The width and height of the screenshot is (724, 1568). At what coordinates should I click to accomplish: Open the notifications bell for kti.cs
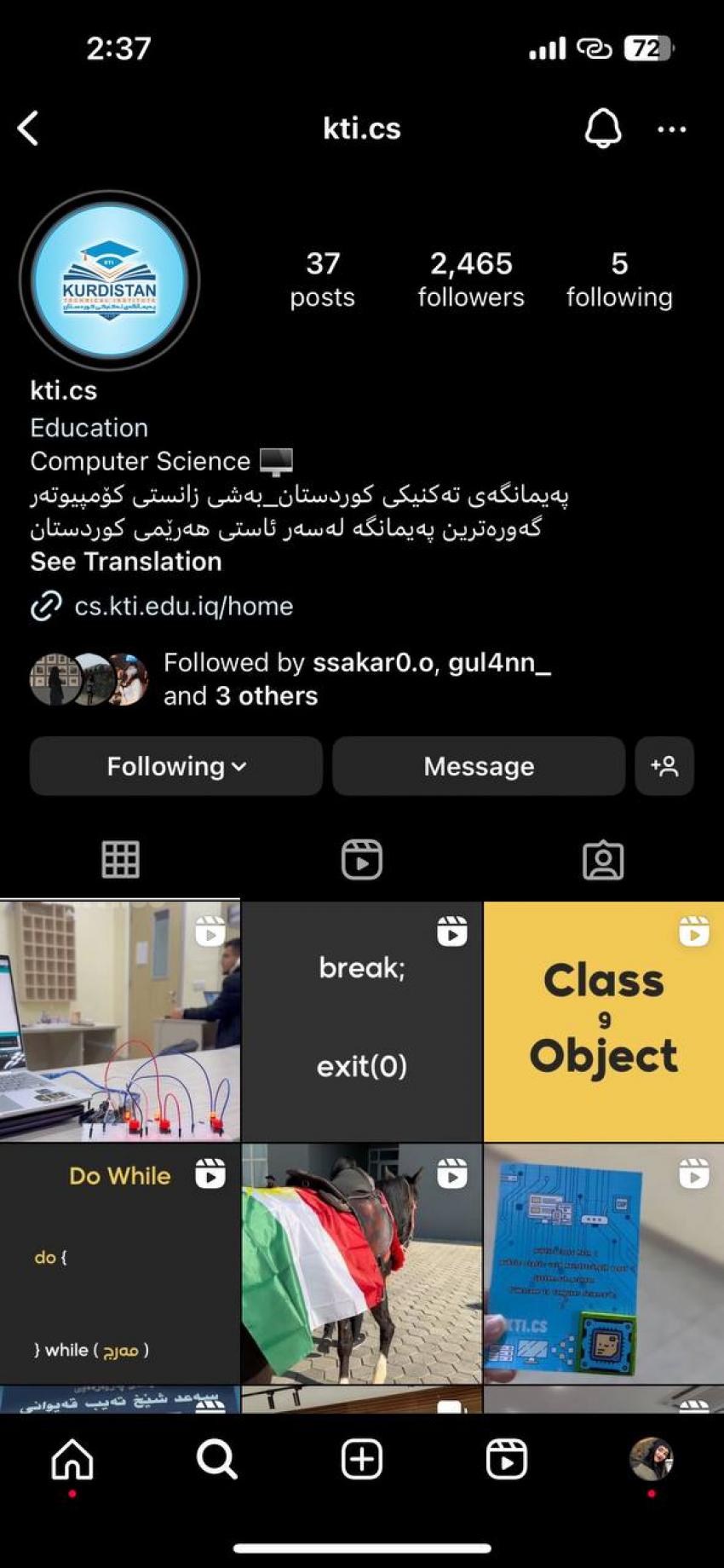602,129
